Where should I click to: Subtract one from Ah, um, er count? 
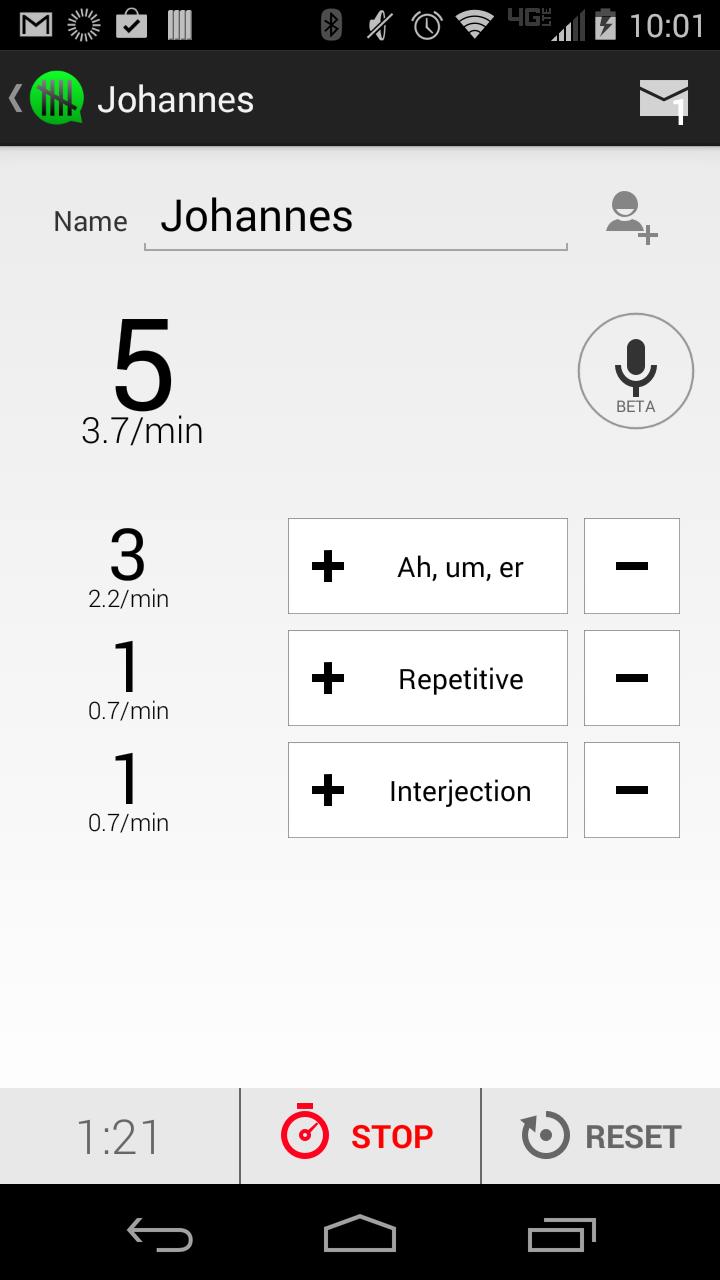point(631,566)
